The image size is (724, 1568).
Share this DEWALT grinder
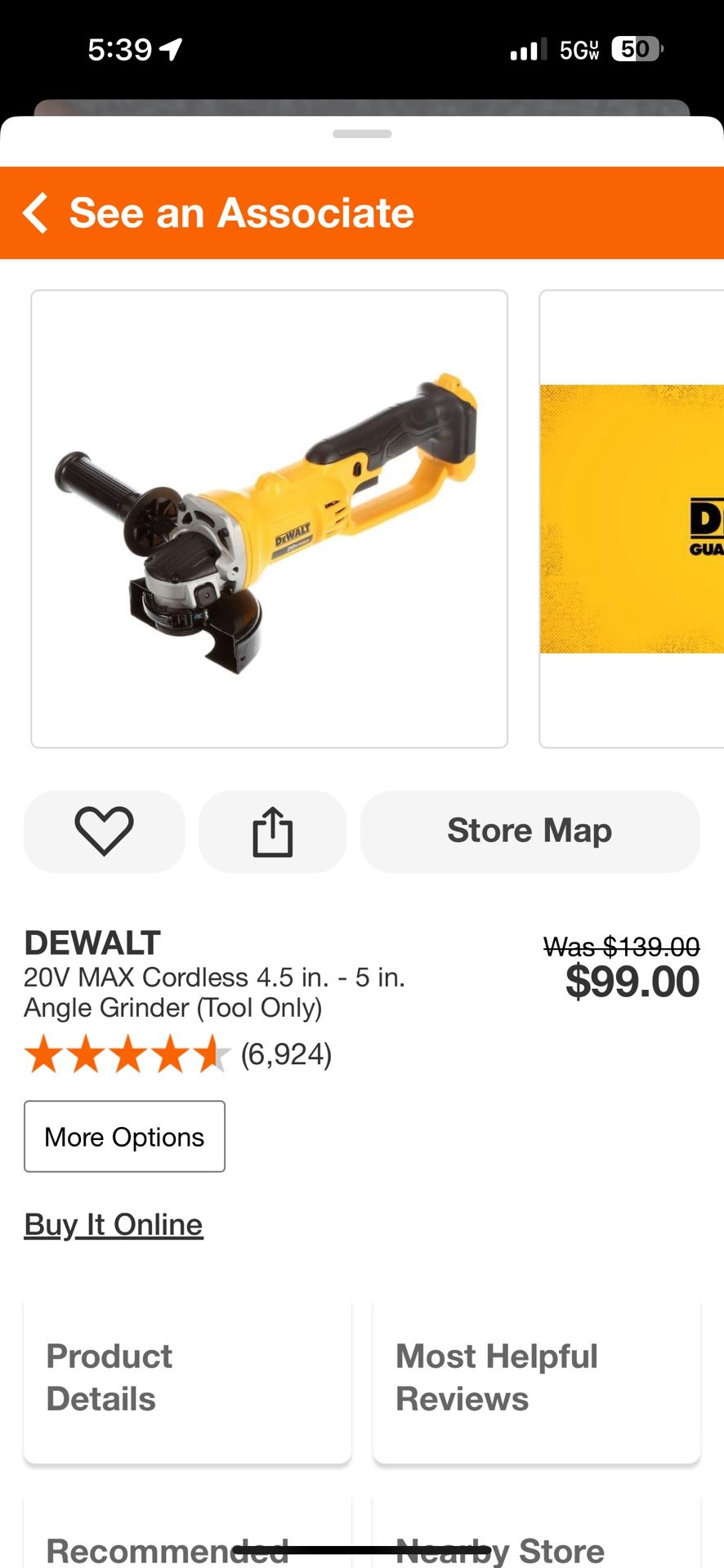click(272, 831)
